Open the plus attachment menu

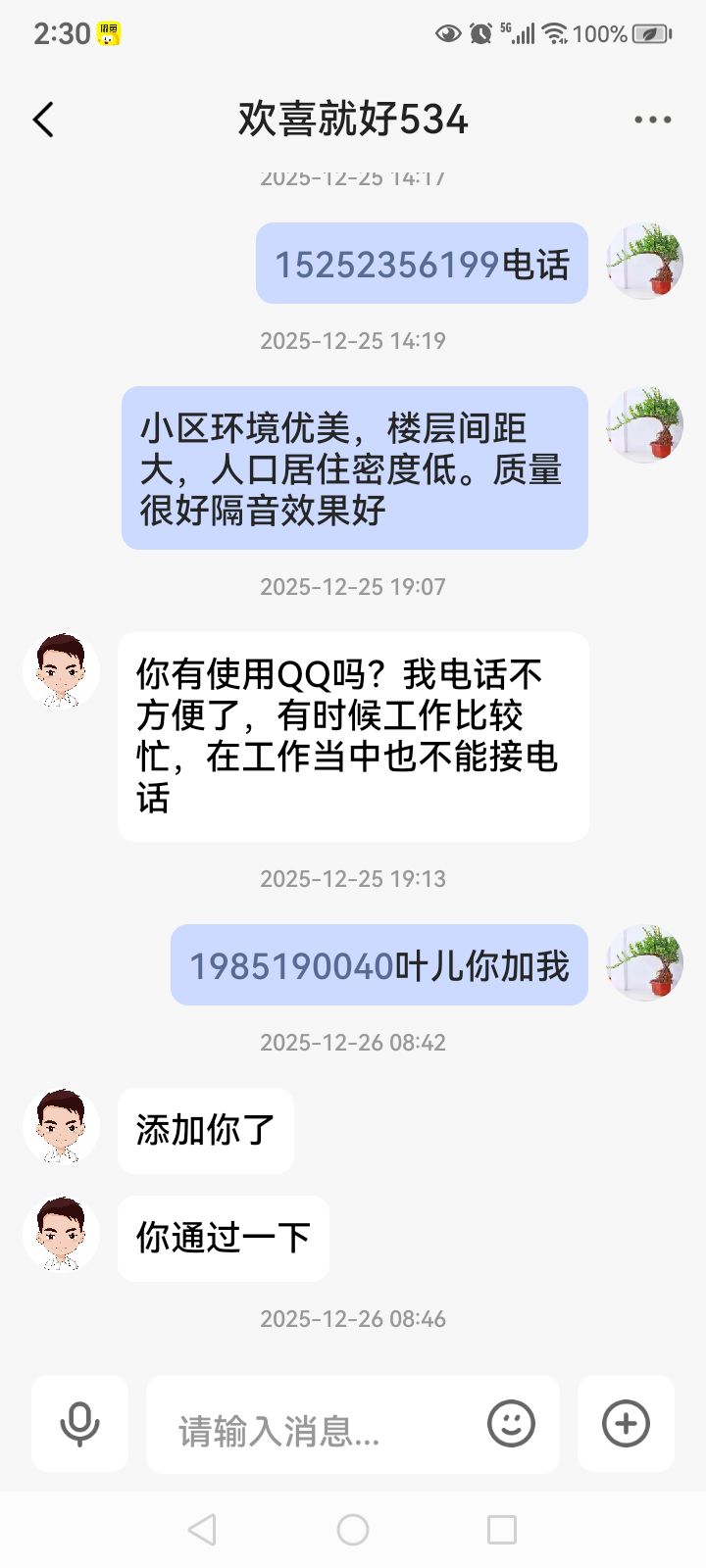[626, 1423]
